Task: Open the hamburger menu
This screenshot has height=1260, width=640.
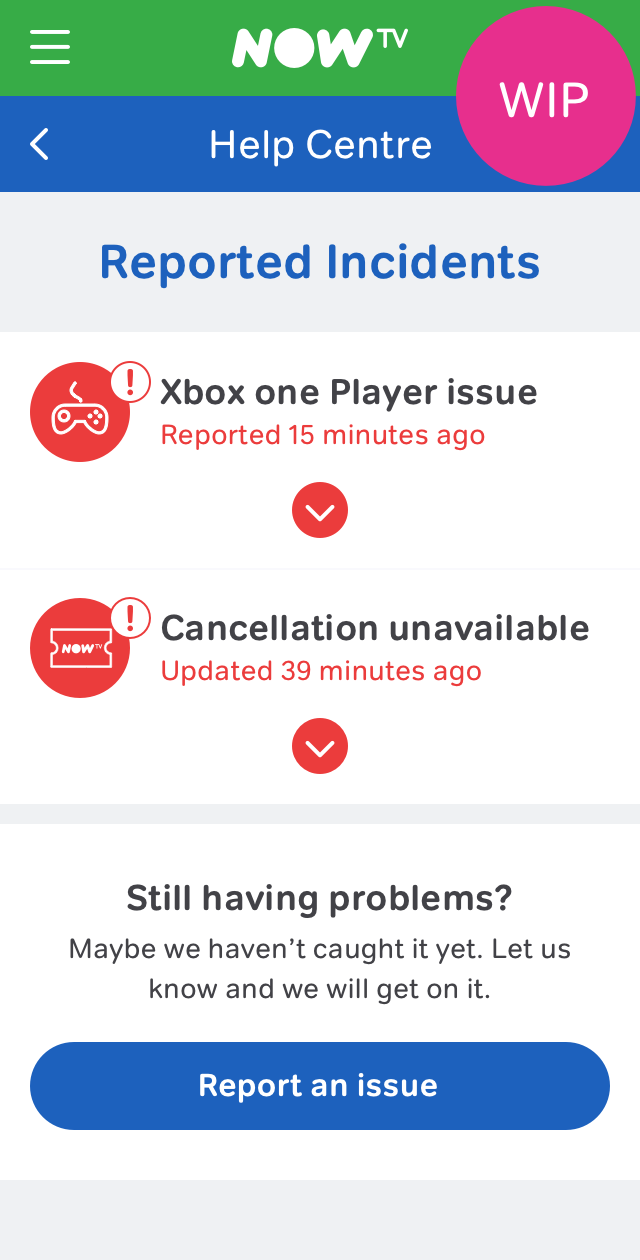Action: click(50, 47)
